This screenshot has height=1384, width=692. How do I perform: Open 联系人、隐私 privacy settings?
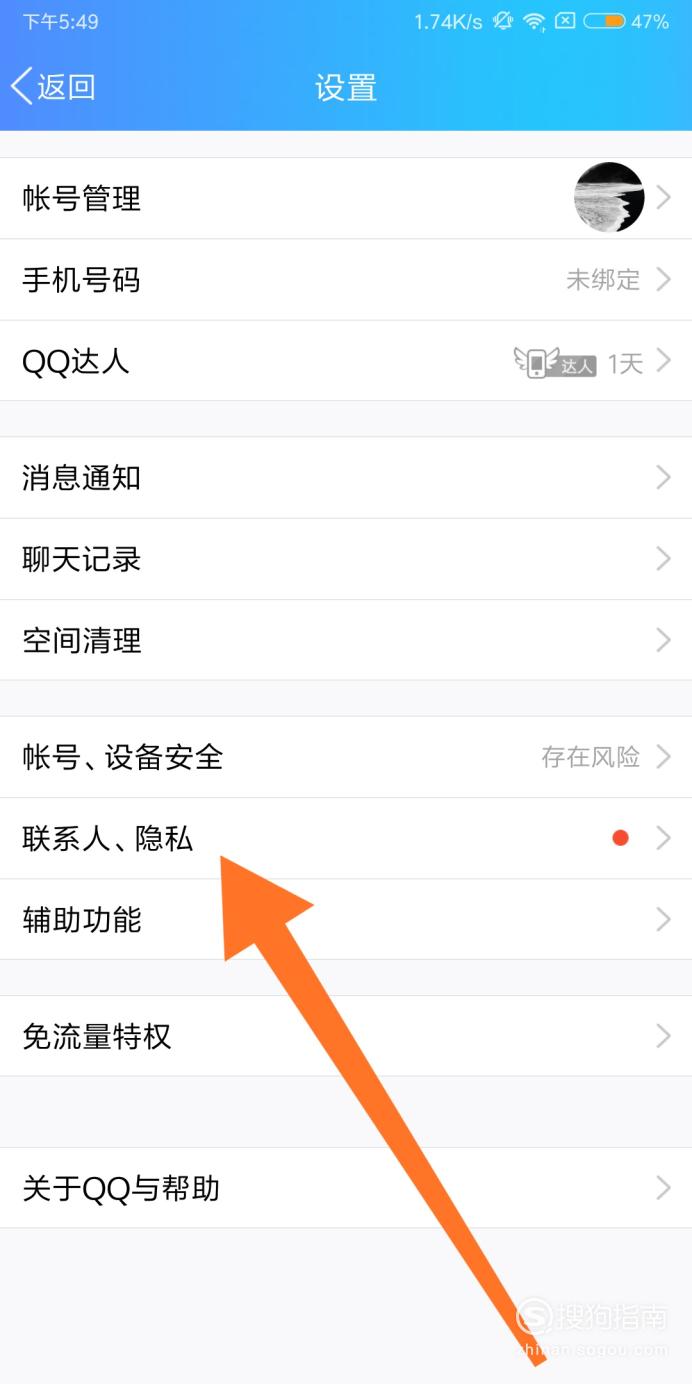pyautogui.click(x=346, y=838)
